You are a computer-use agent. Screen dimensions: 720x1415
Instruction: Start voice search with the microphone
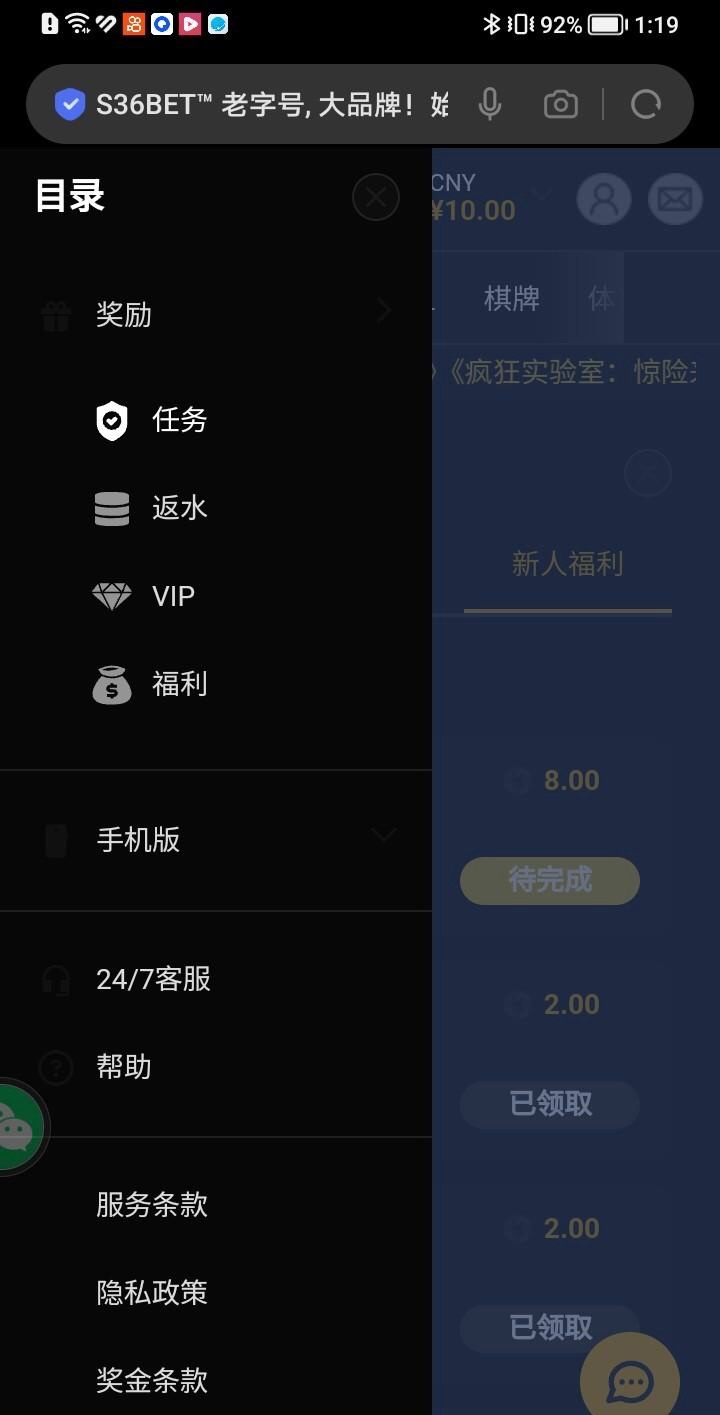[x=489, y=104]
